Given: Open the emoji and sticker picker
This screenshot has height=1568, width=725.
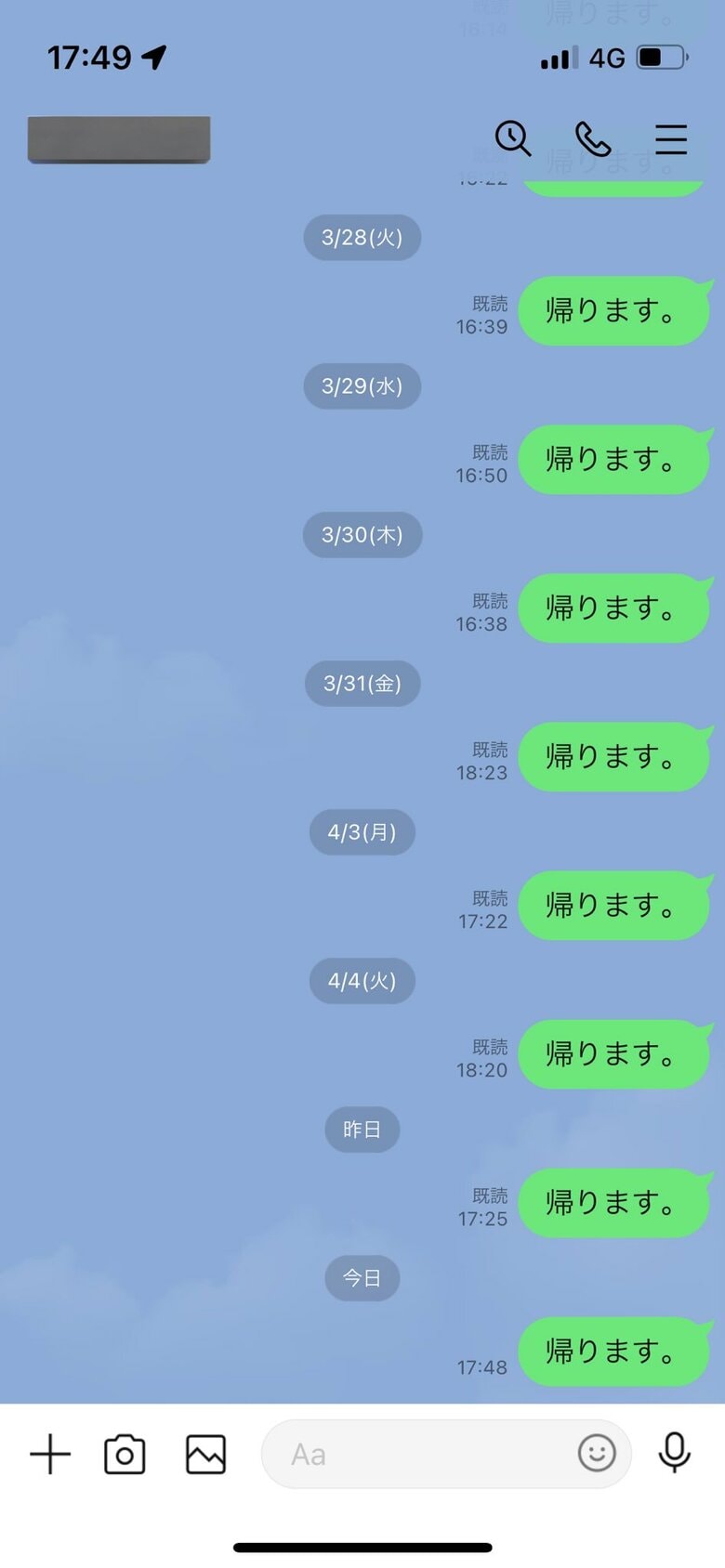Looking at the screenshot, I should tap(597, 1453).
